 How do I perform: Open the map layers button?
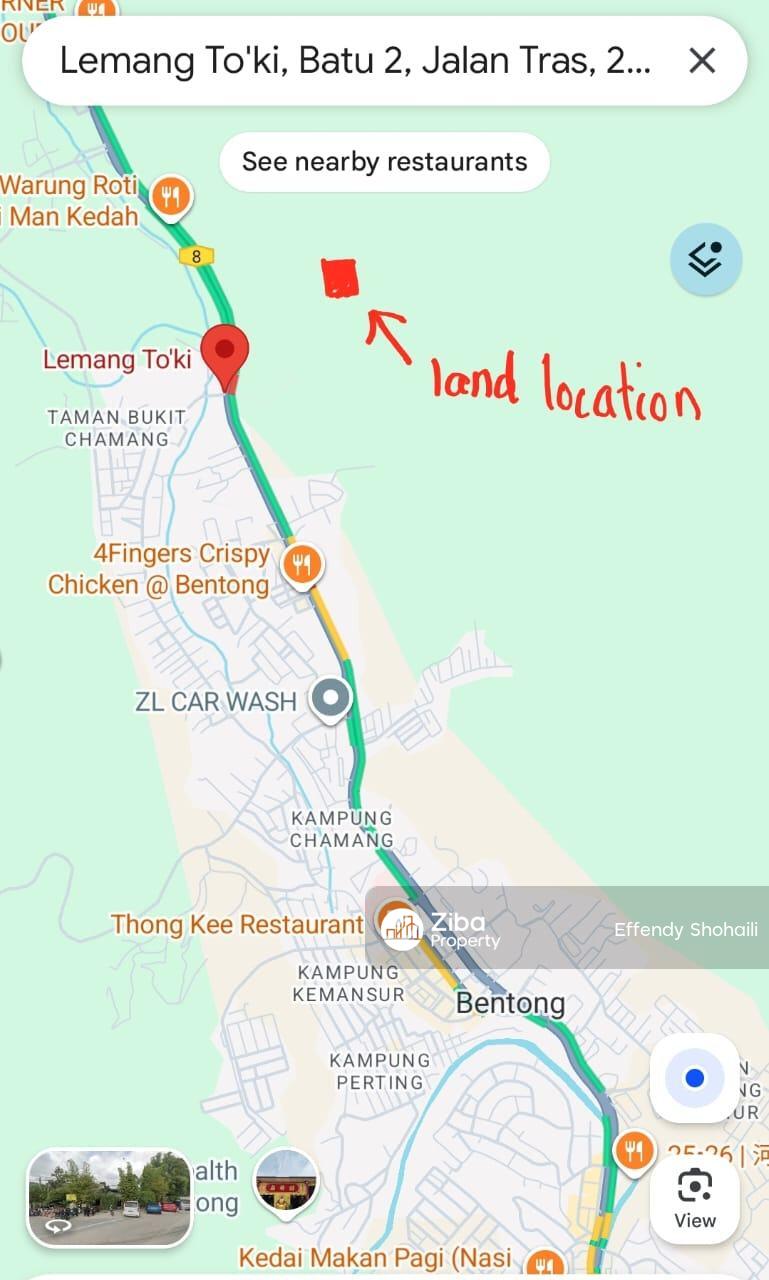[706, 259]
